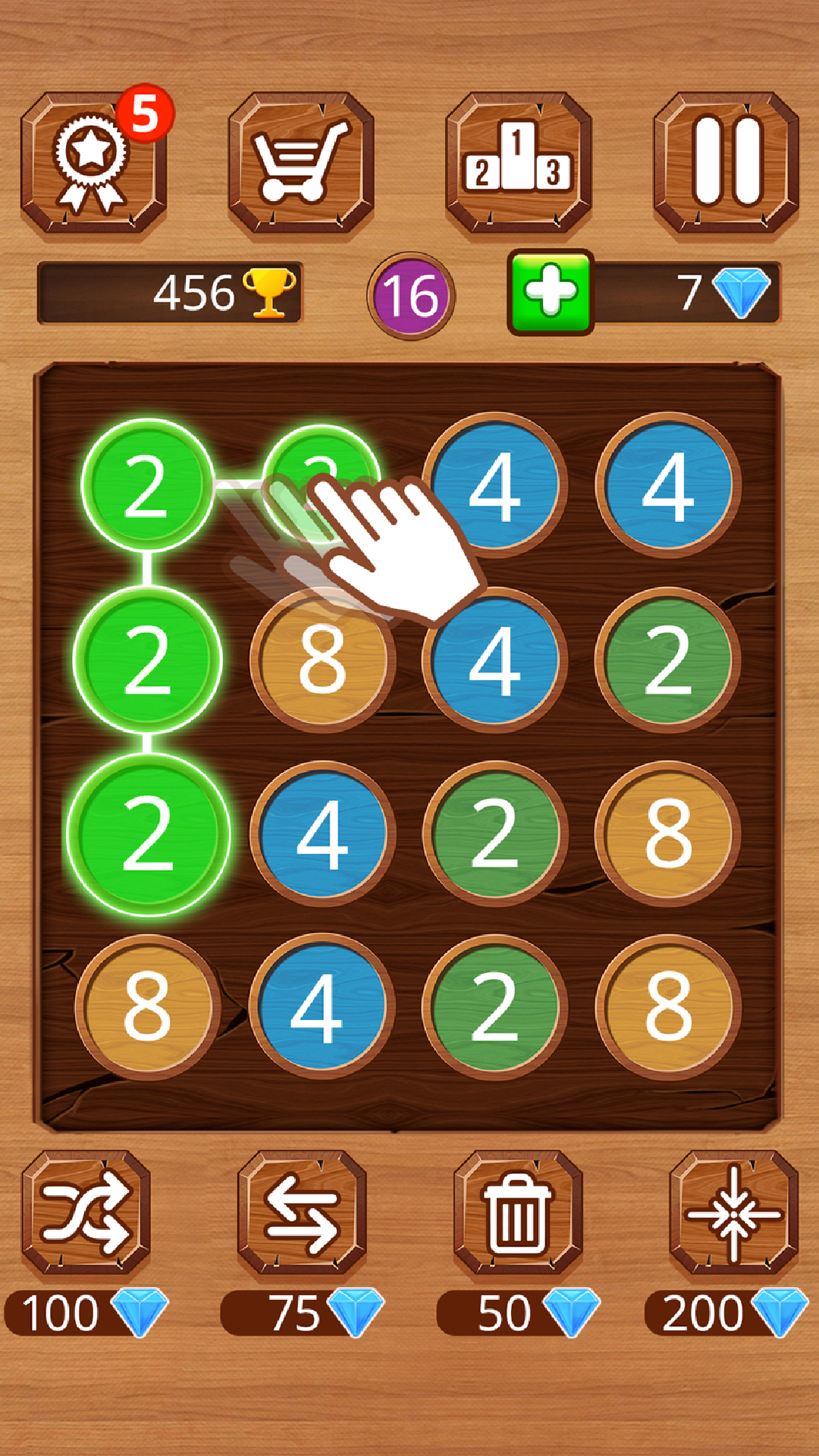
Task: Use the shuffle power-up costing 100
Action: pos(86,1213)
